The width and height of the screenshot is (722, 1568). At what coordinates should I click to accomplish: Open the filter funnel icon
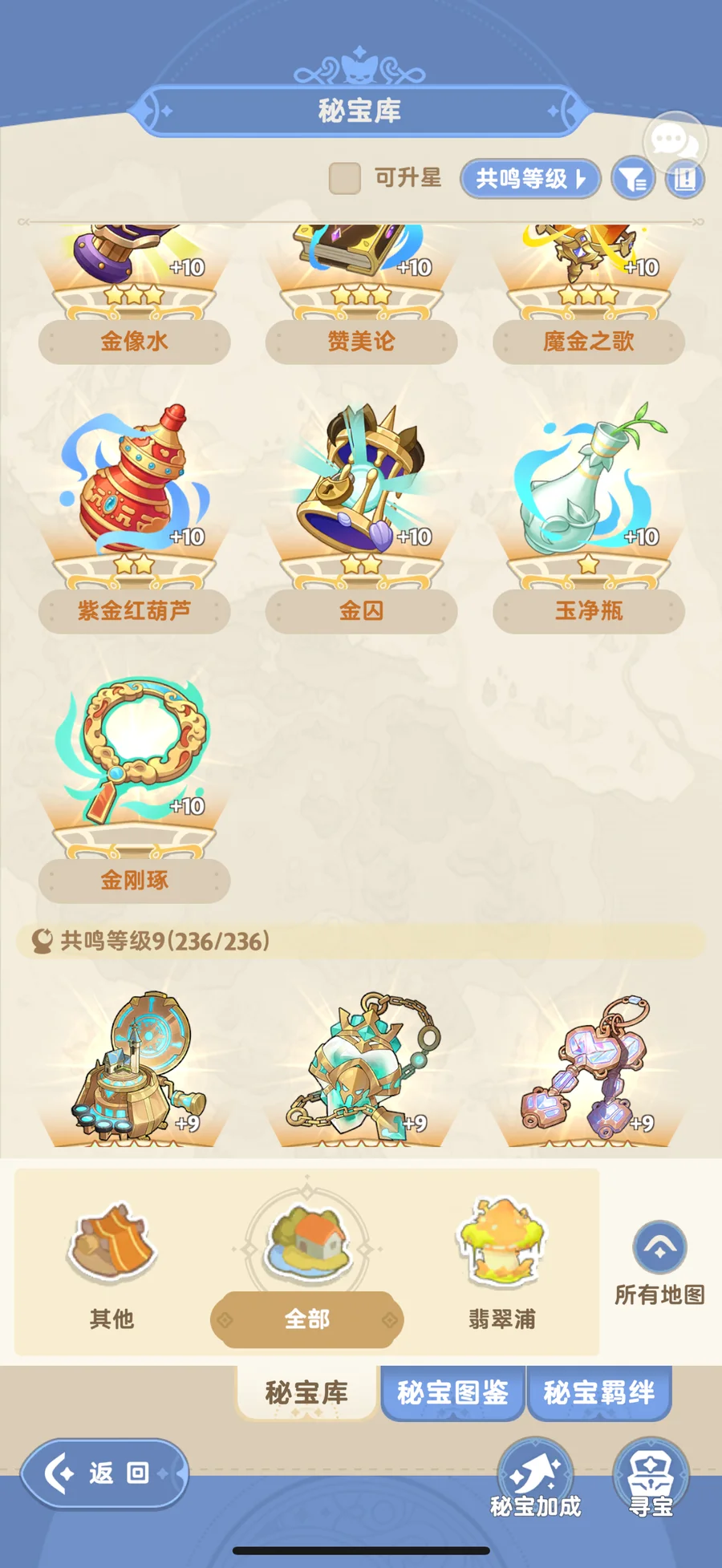coord(633,179)
